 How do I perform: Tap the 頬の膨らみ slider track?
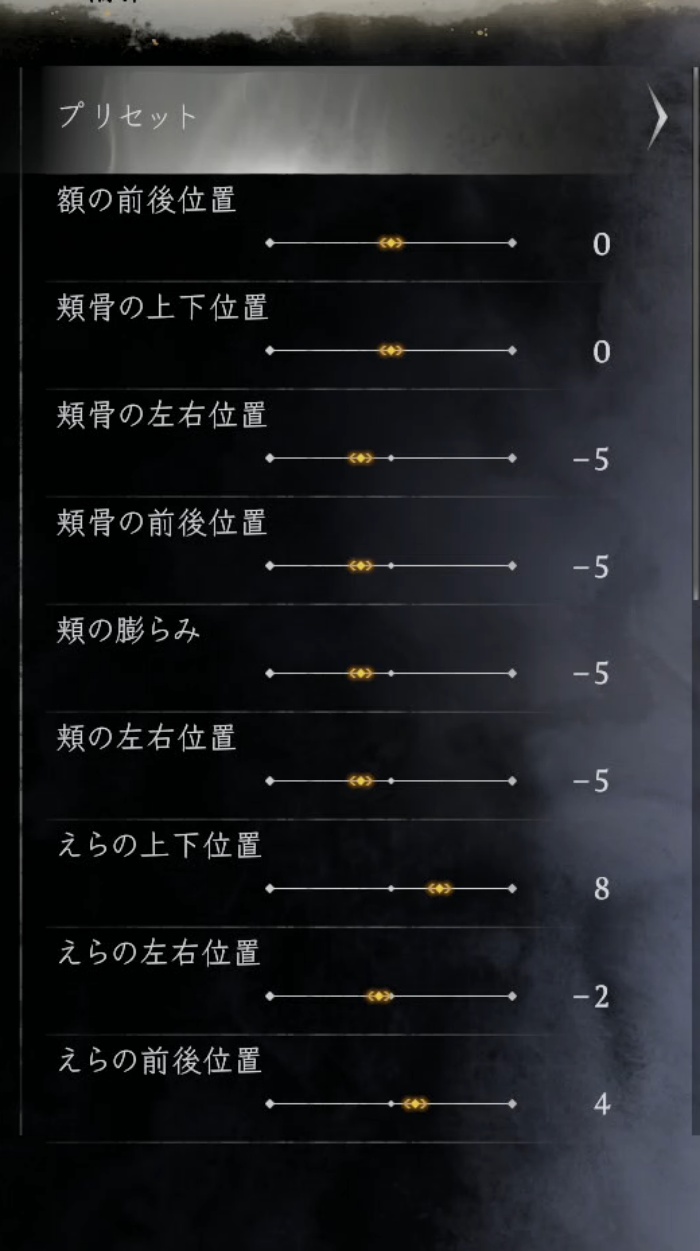coord(391,674)
